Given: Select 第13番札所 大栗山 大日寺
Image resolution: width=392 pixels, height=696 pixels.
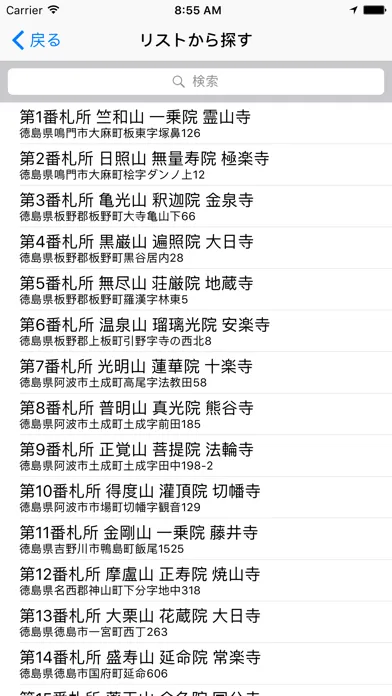Looking at the screenshot, I should [196, 622].
